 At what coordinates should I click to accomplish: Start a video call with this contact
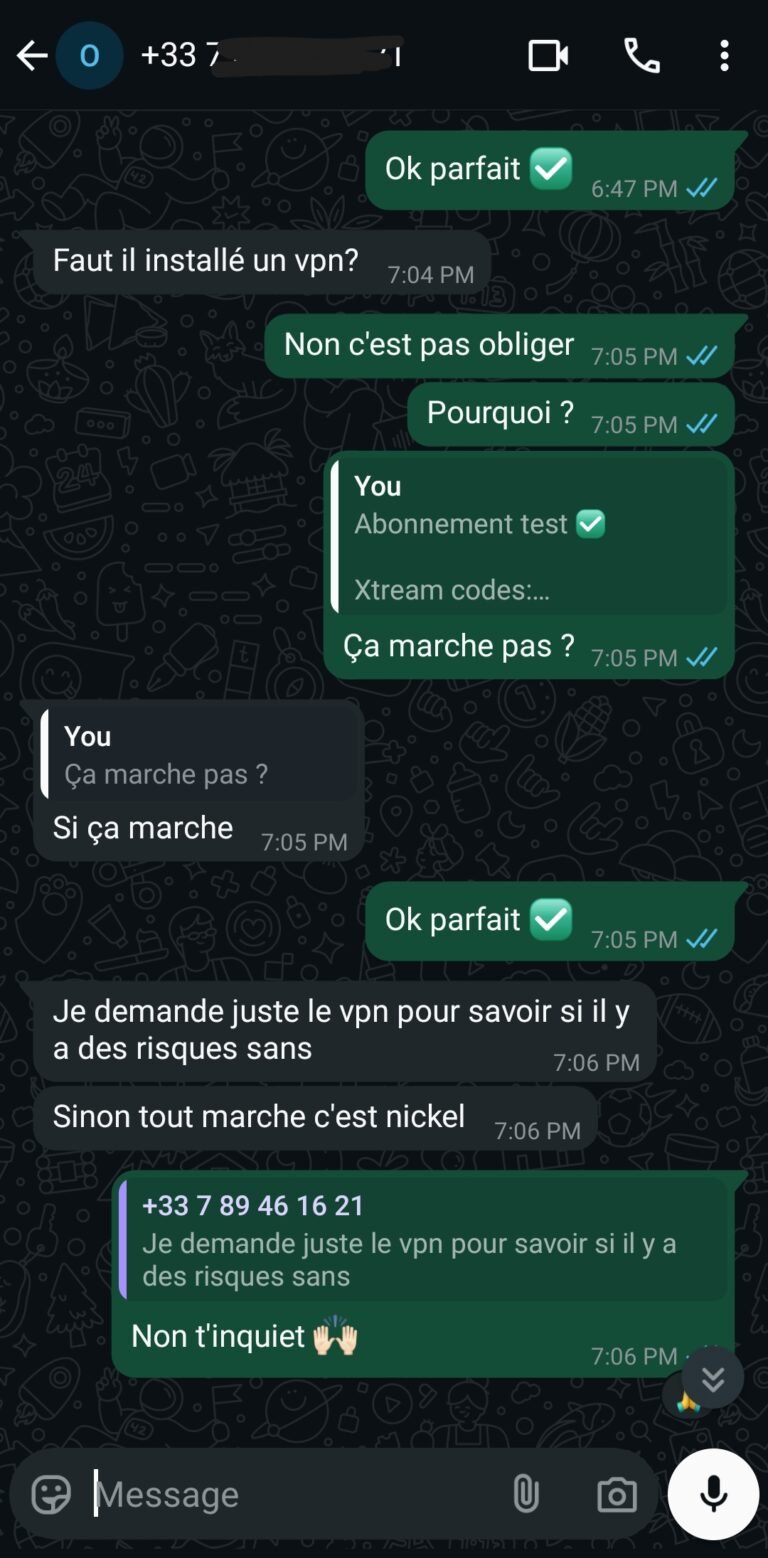click(545, 56)
